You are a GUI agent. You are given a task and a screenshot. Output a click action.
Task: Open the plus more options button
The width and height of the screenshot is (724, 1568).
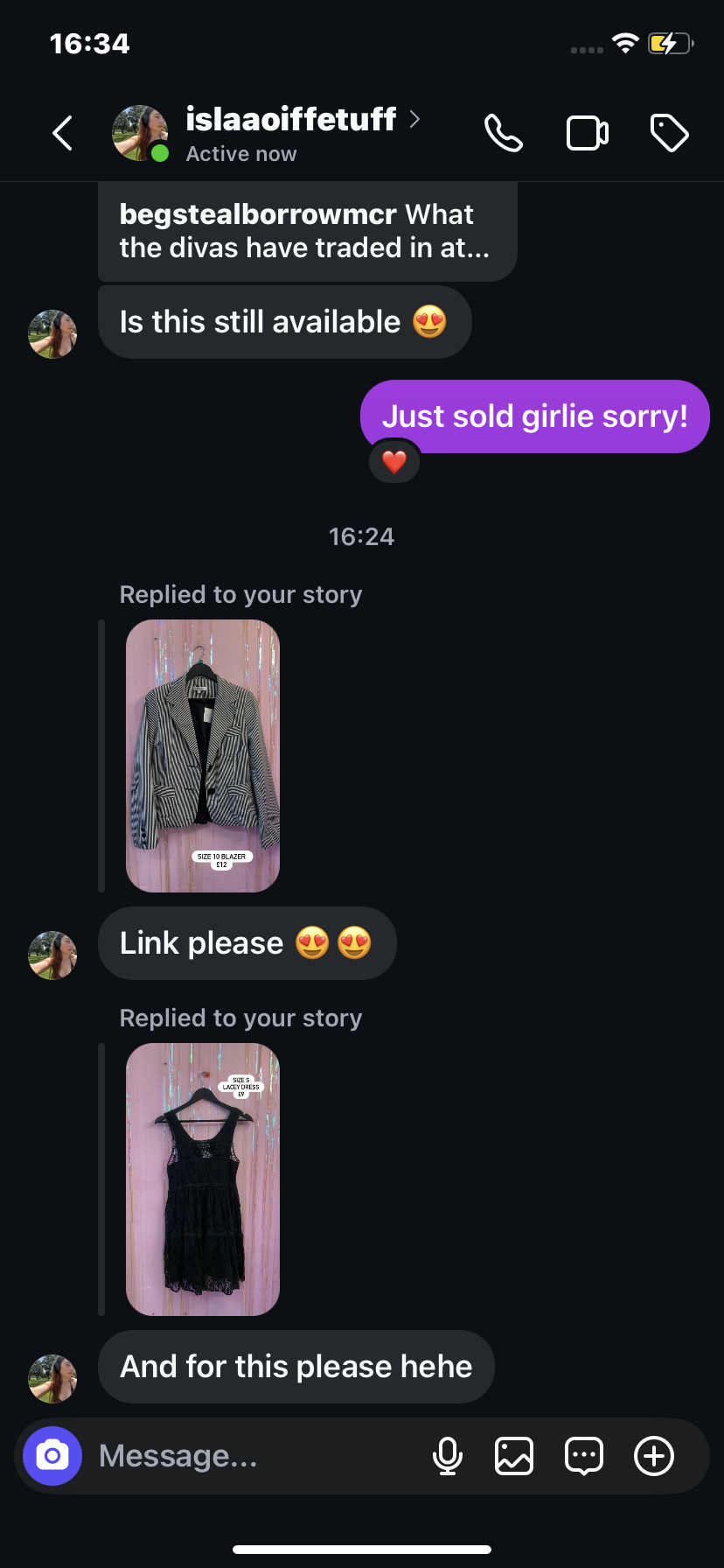654,1456
